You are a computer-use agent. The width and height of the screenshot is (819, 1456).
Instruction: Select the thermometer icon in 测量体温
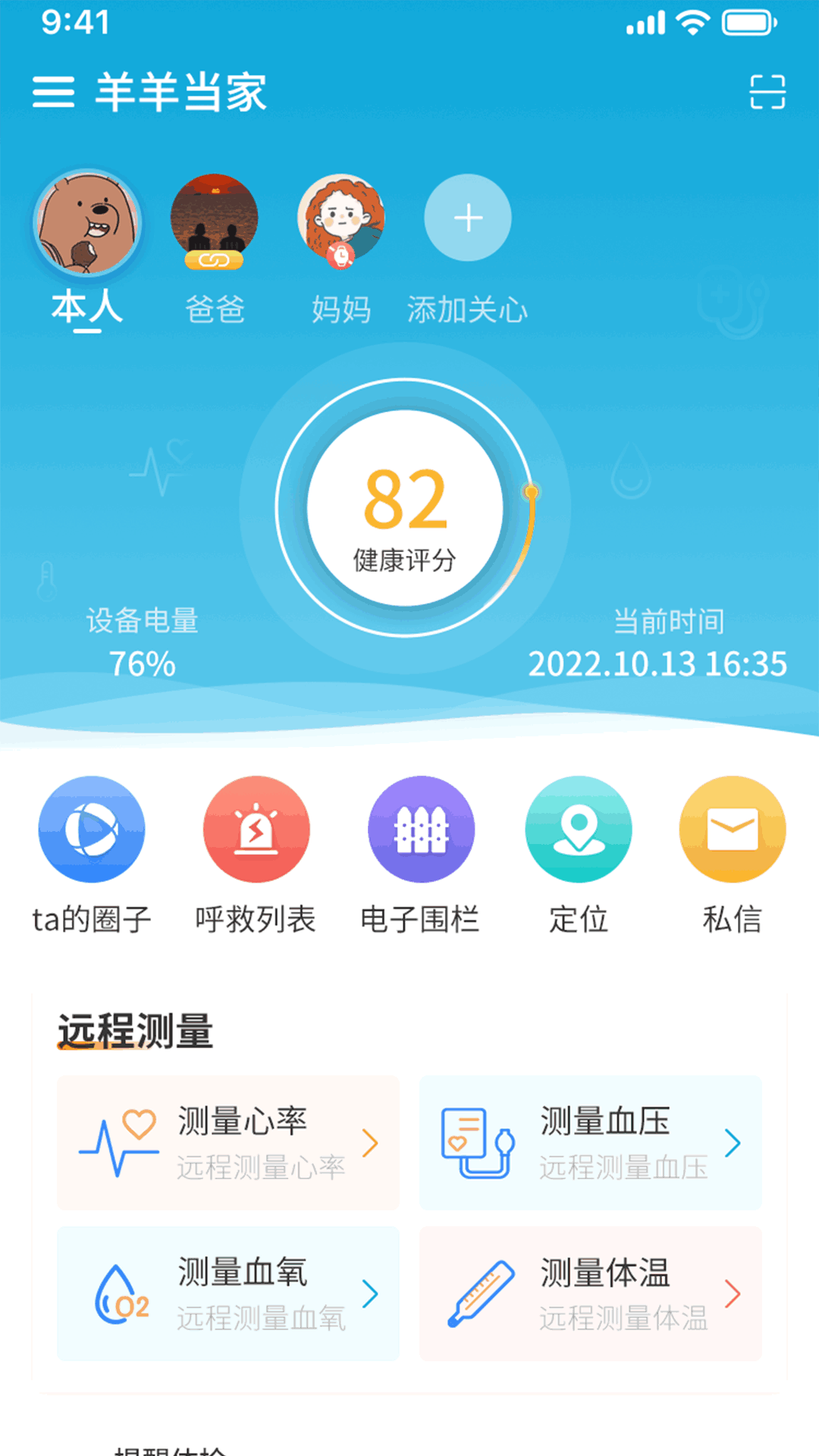click(483, 1293)
